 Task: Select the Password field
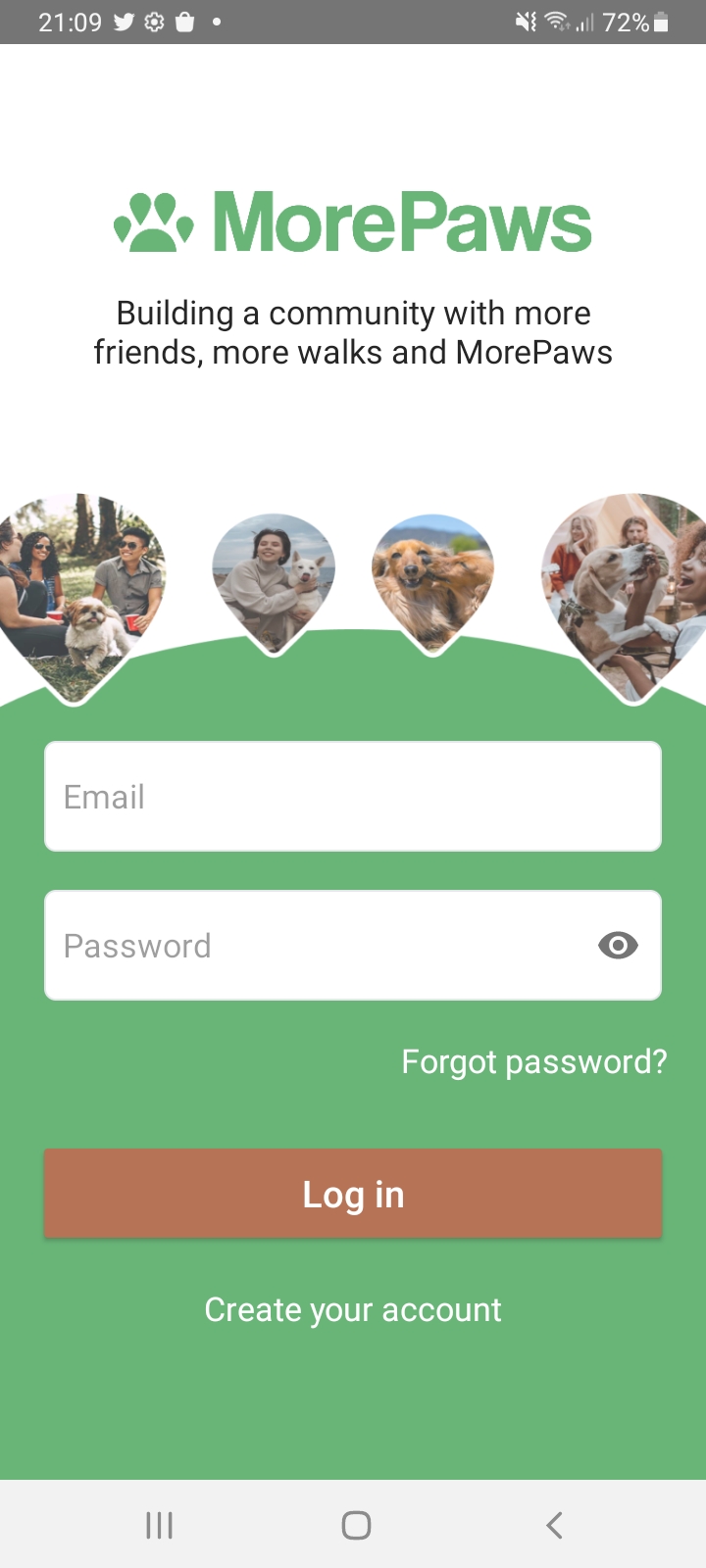point(314,946)
